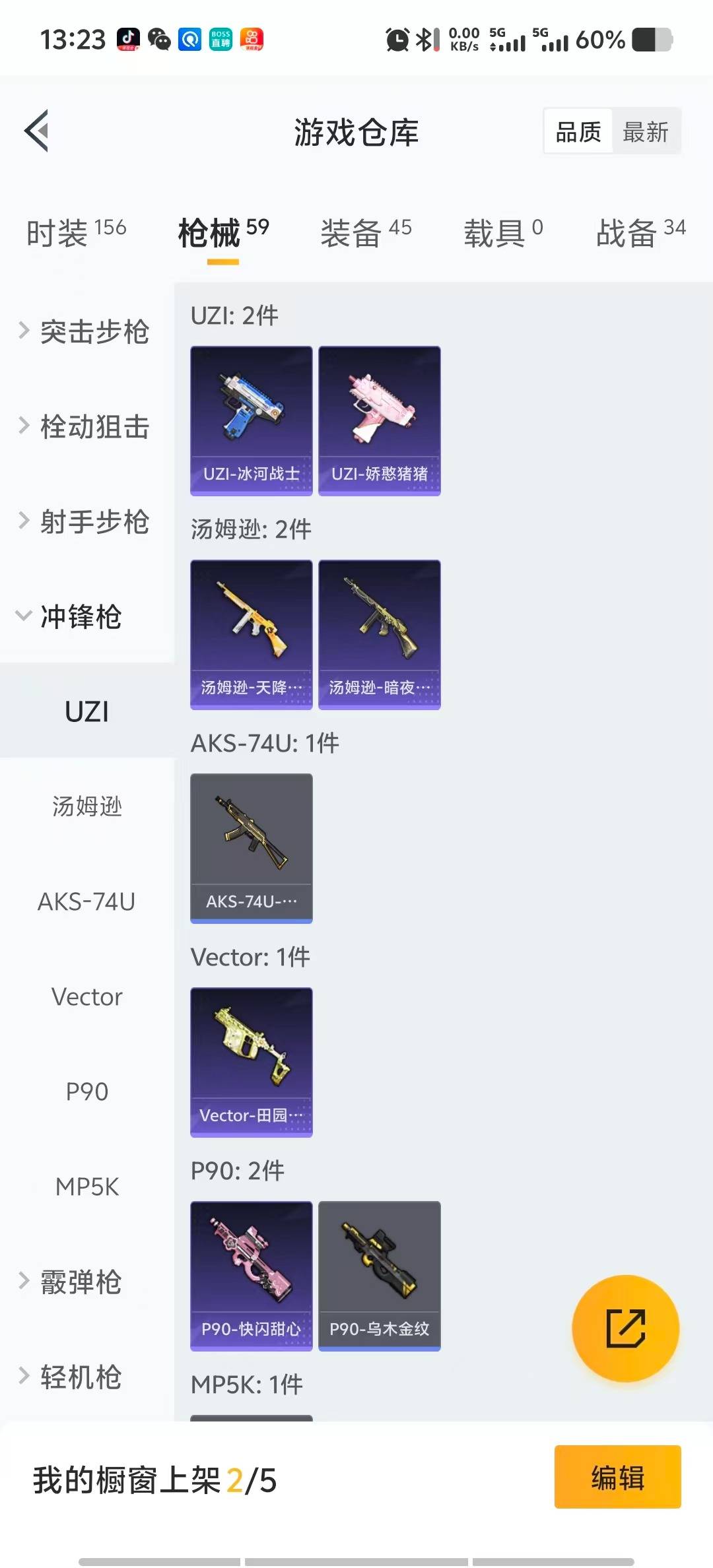
Task: Tap the 编辑 button
Action: (x=617, y=1477)
